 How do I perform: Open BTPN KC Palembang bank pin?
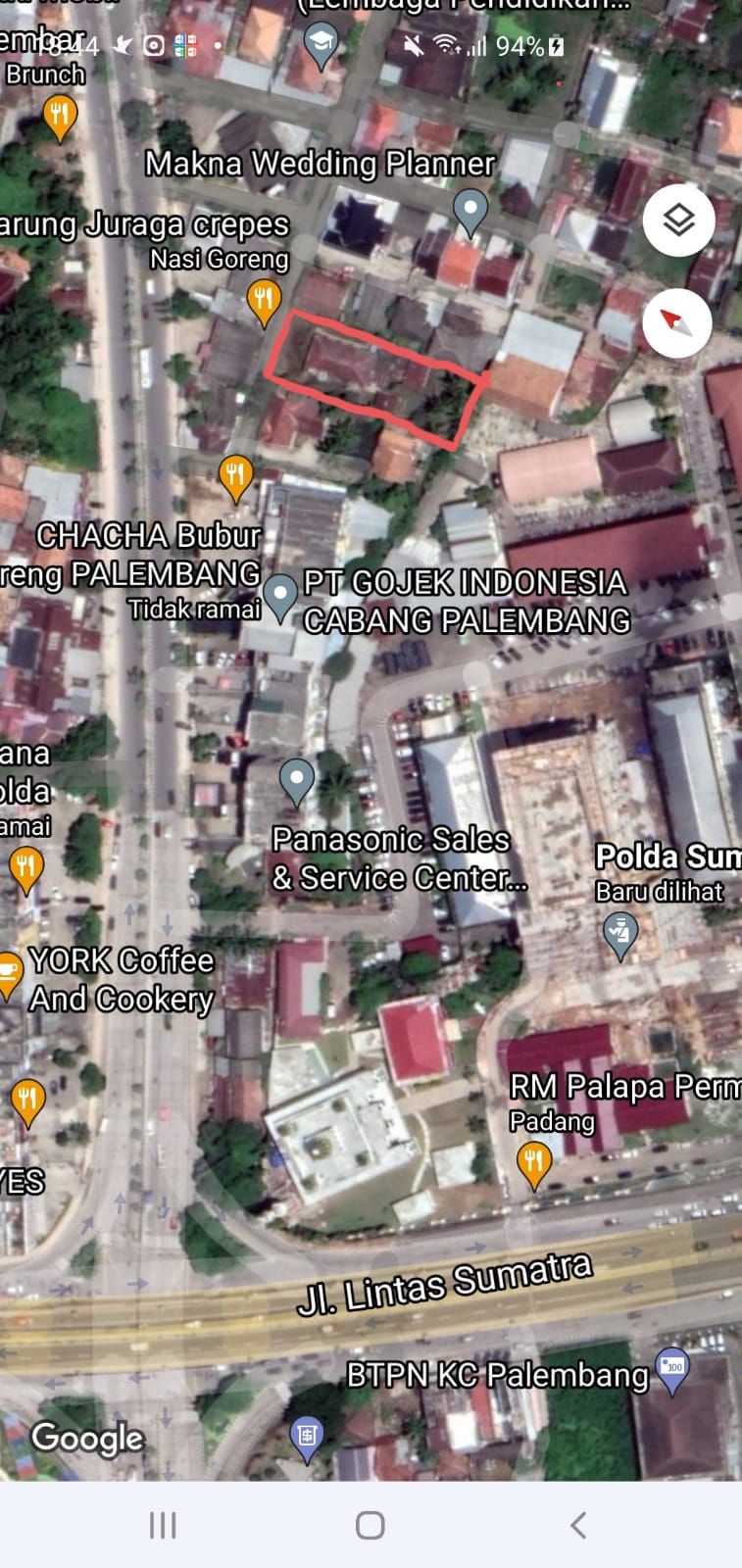[672, 1370]
